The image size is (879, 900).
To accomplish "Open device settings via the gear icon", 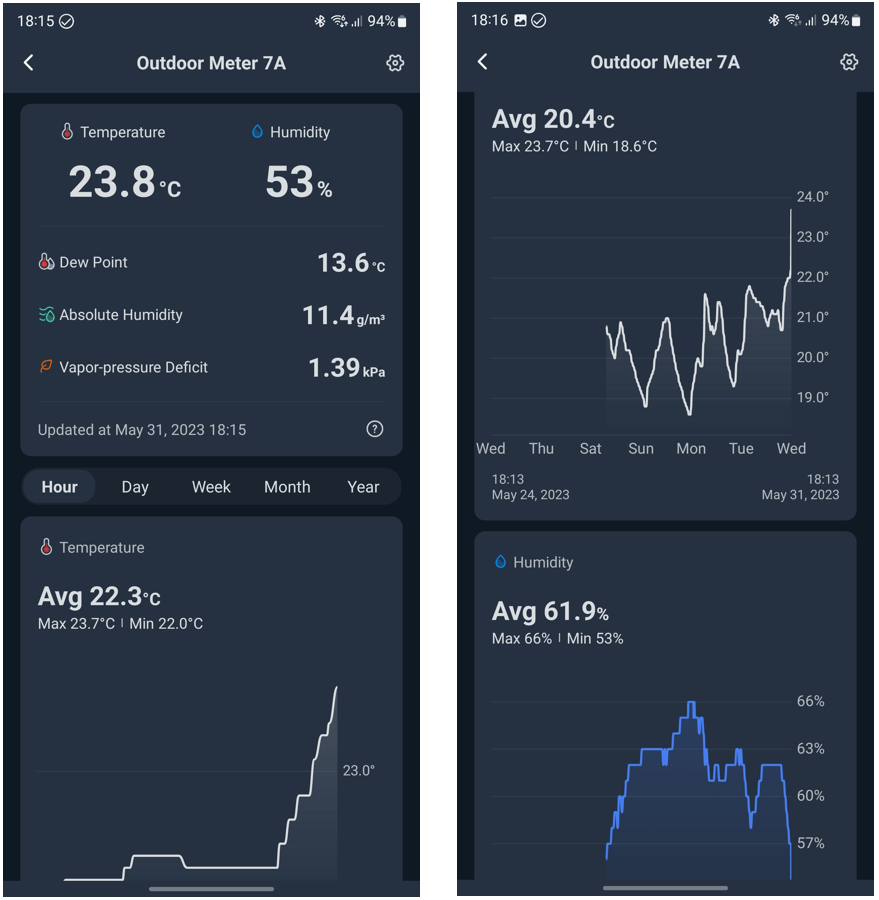I will (x=395, y=62).
